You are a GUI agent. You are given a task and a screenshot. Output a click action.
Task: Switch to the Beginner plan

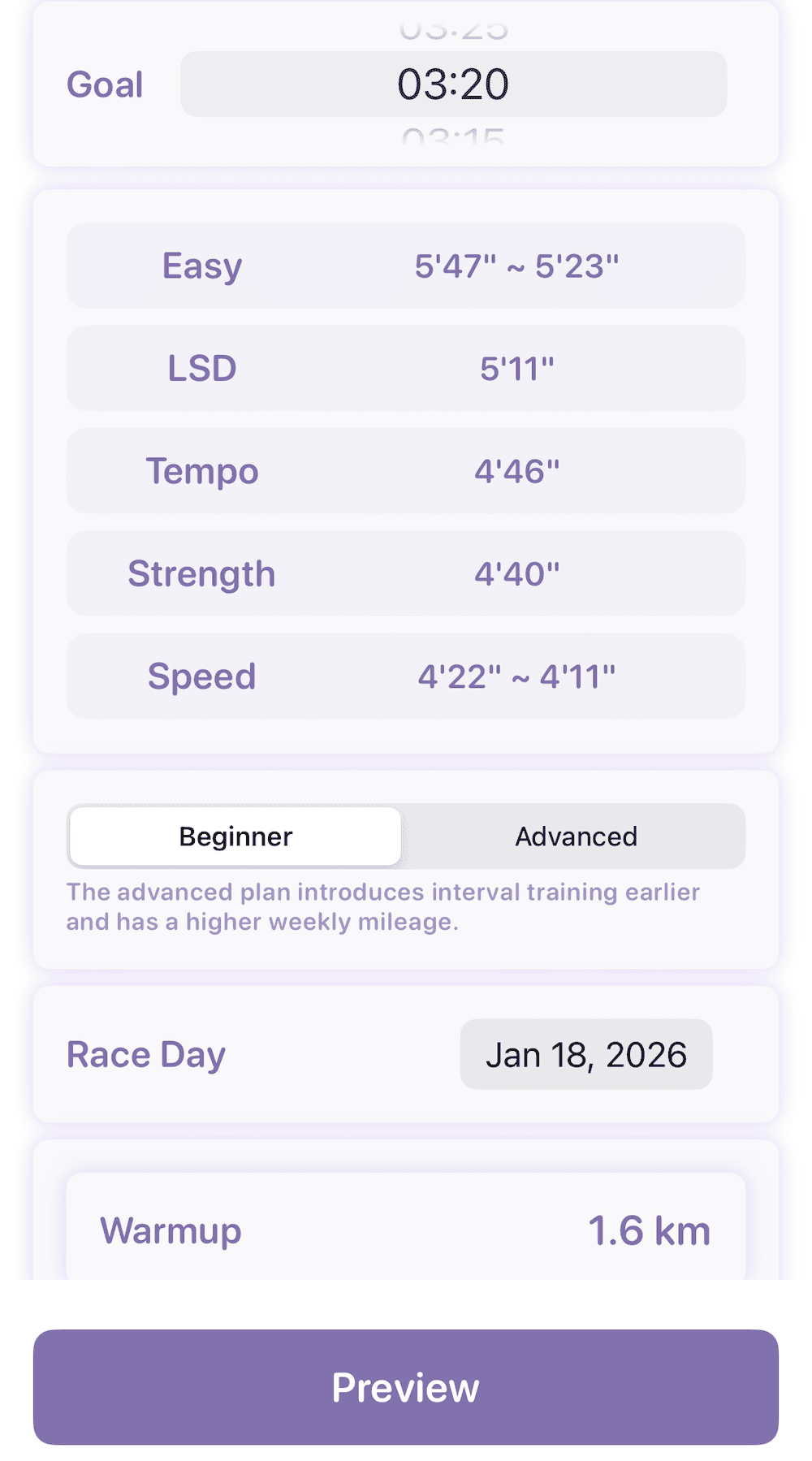(x=235, y=836)
